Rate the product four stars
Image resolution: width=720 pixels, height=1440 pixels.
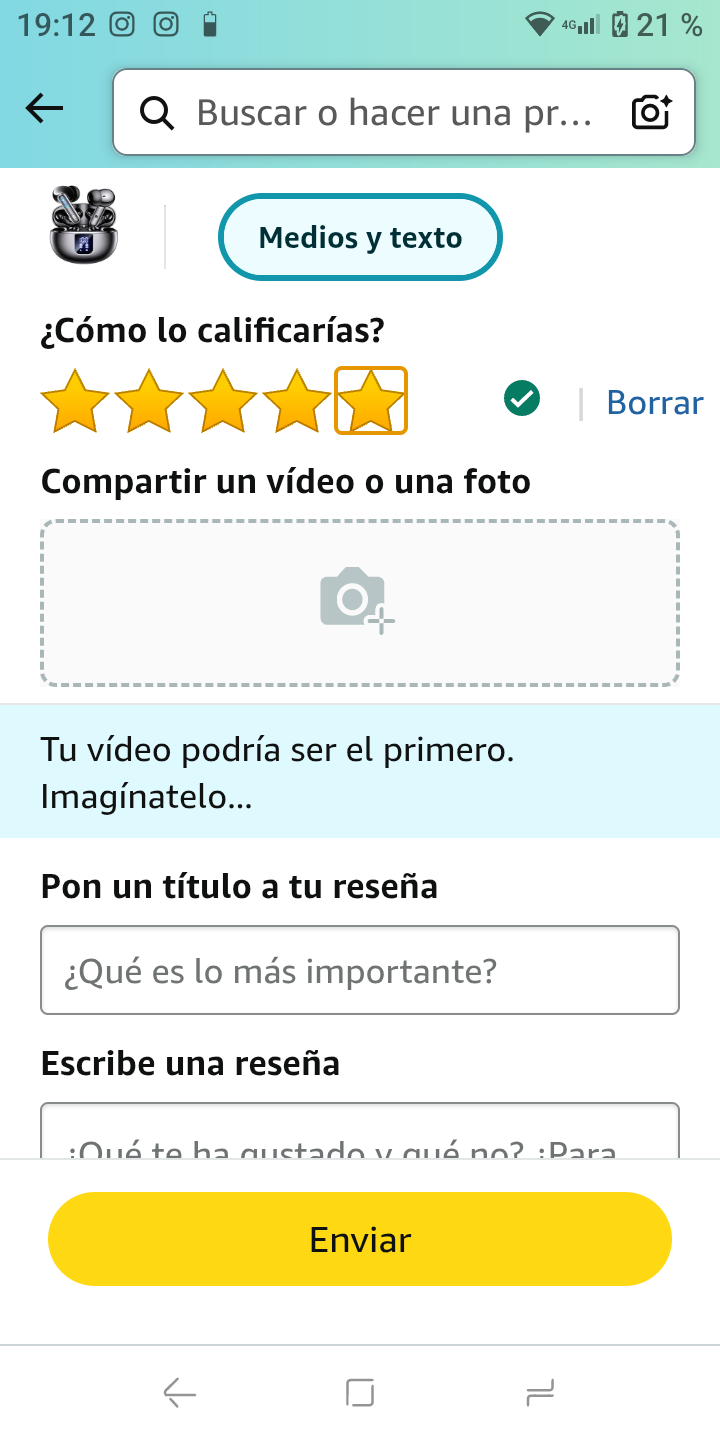[x=297, y=402]
